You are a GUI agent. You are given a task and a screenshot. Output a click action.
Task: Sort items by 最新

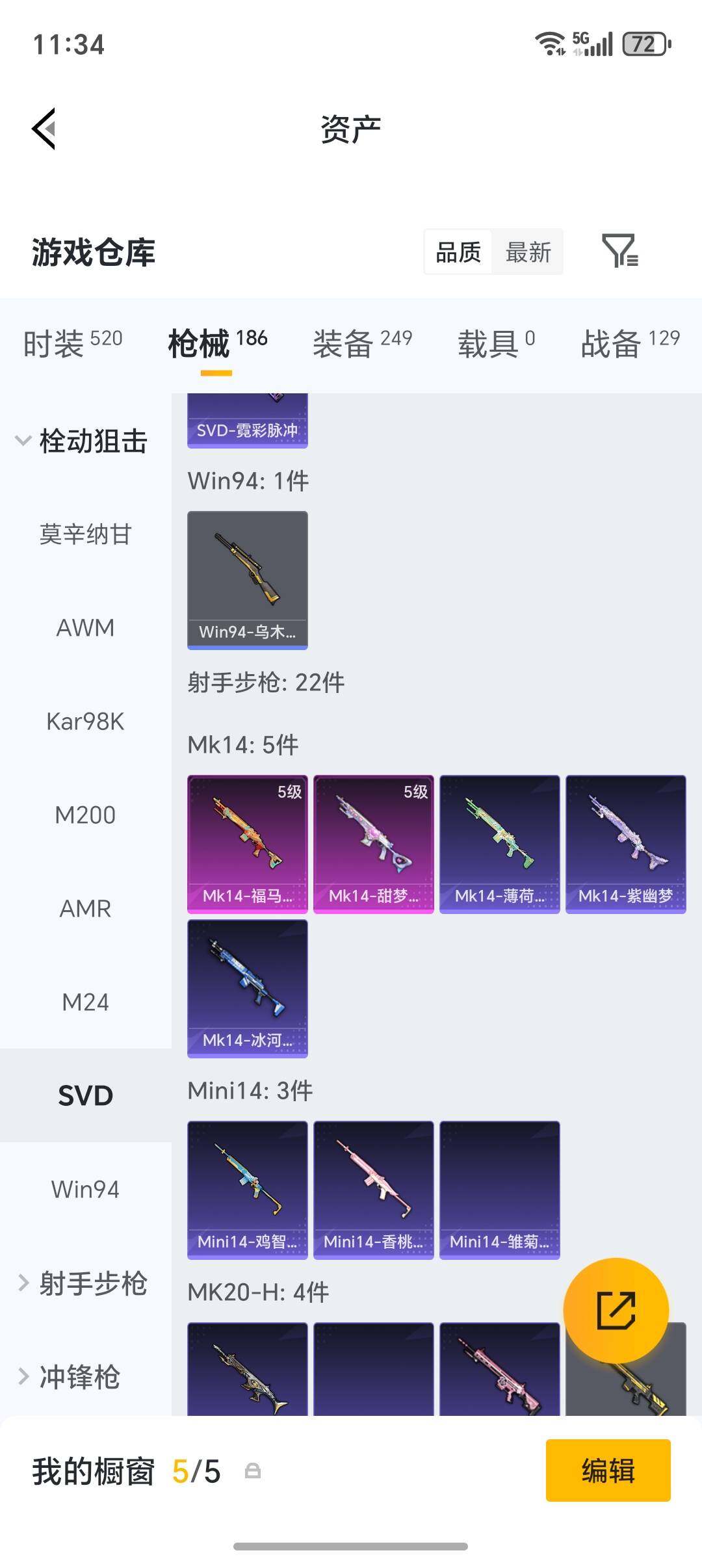click(x=528, y=252)
